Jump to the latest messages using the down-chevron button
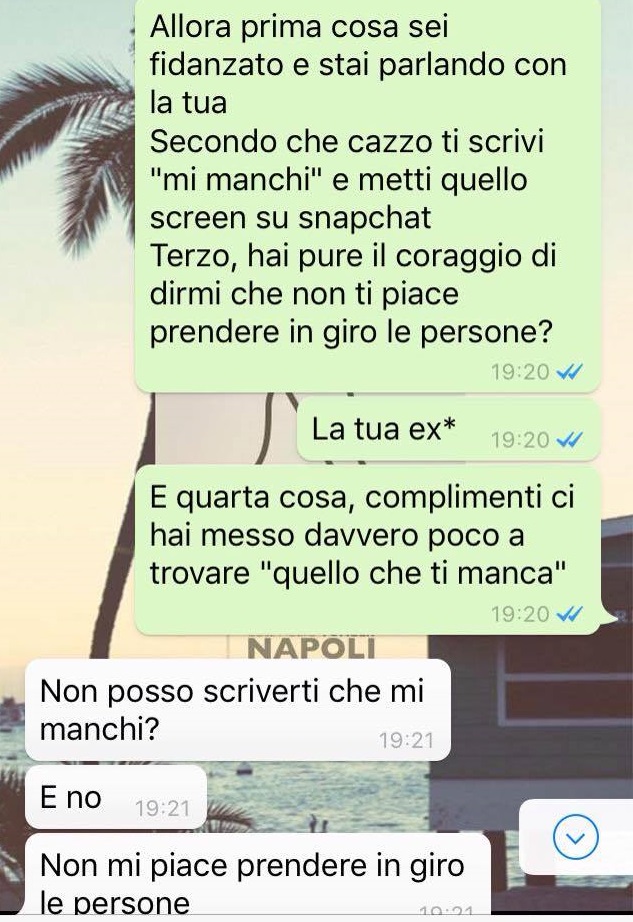This screenshot has height=922, width=633. [x=576, y=838]
